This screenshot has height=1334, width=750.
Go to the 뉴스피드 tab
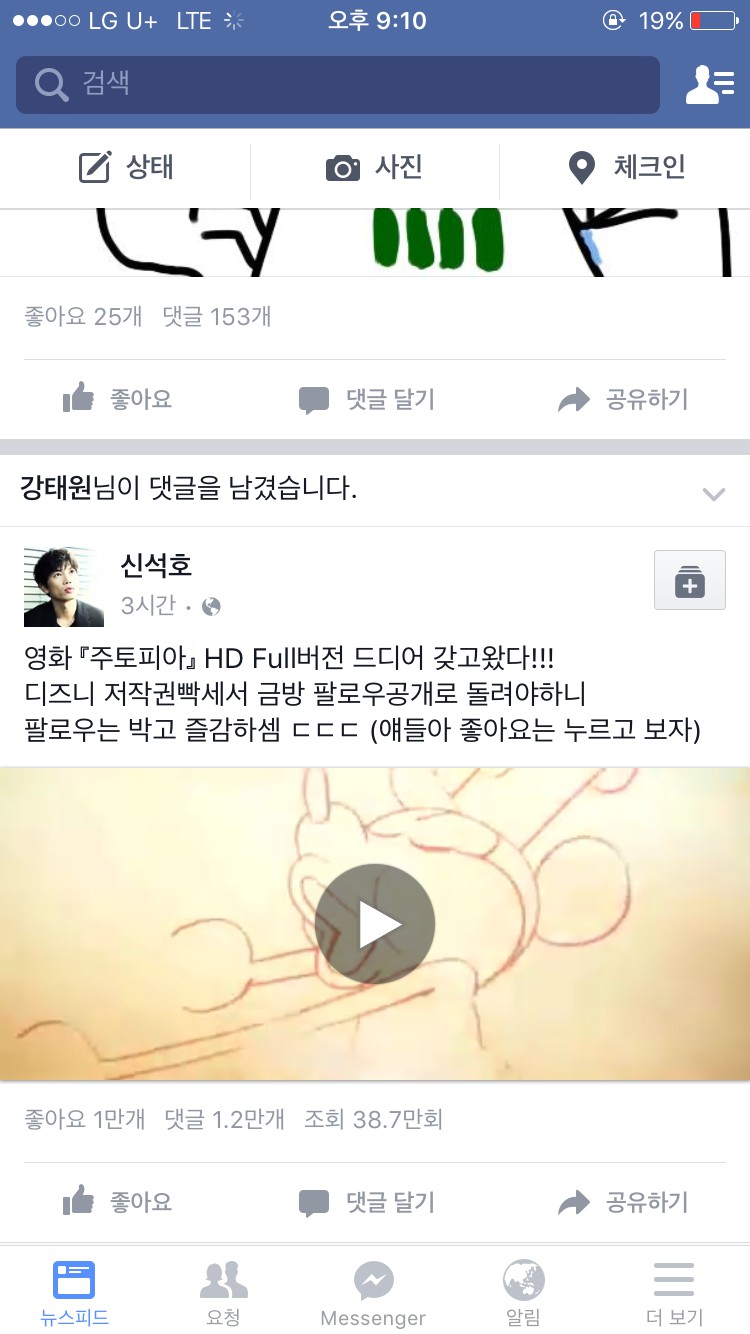pos(74,1292)
